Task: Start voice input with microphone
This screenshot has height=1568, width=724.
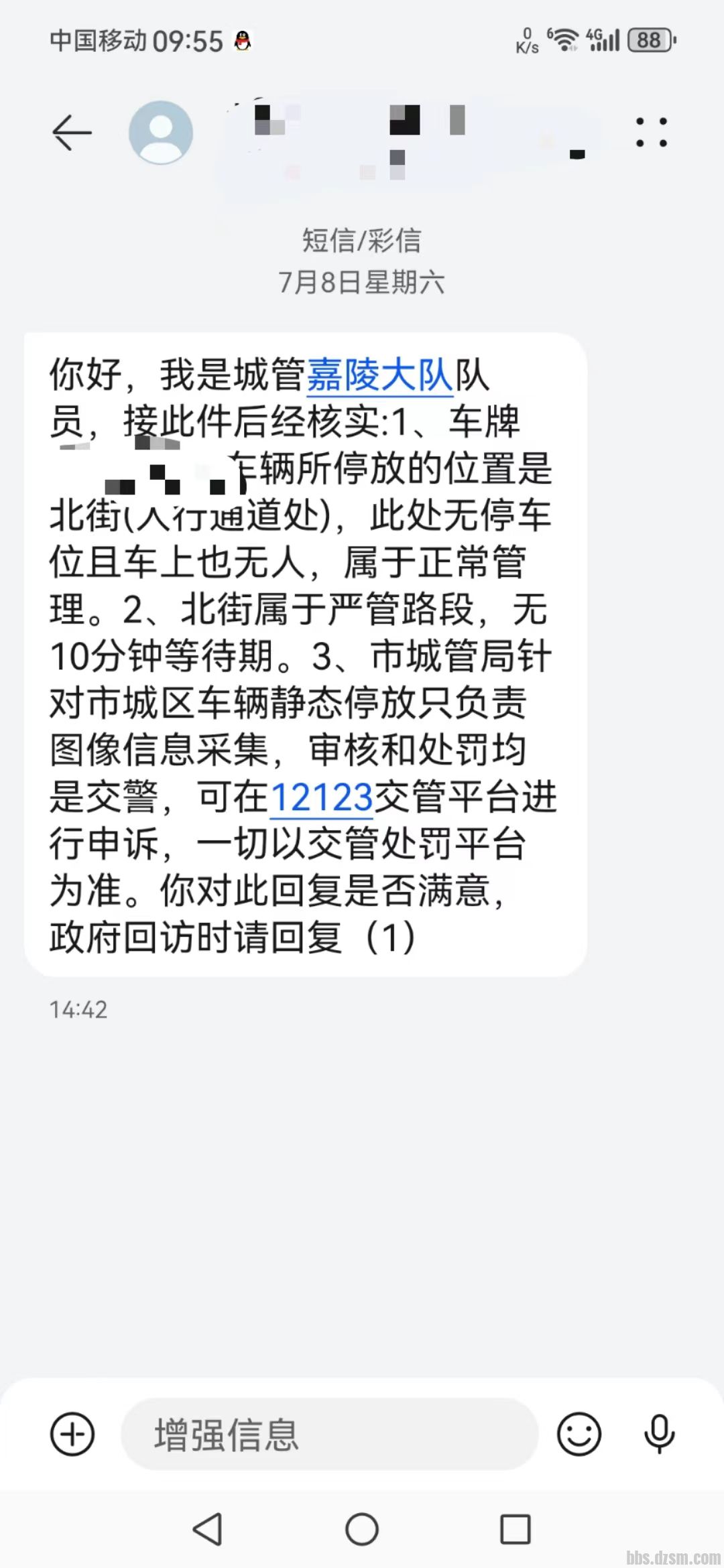Action: 659,1434
